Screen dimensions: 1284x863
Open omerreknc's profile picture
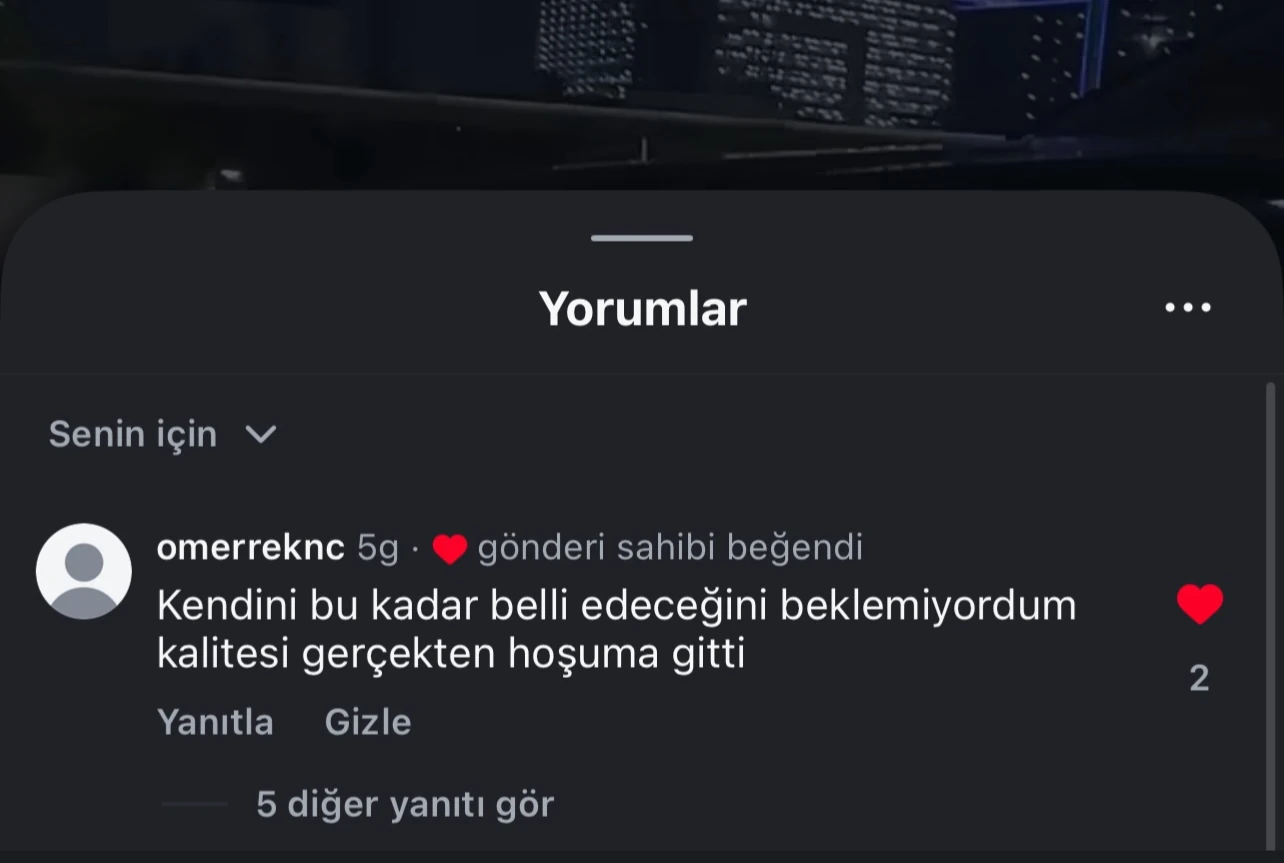coord(84,571)
